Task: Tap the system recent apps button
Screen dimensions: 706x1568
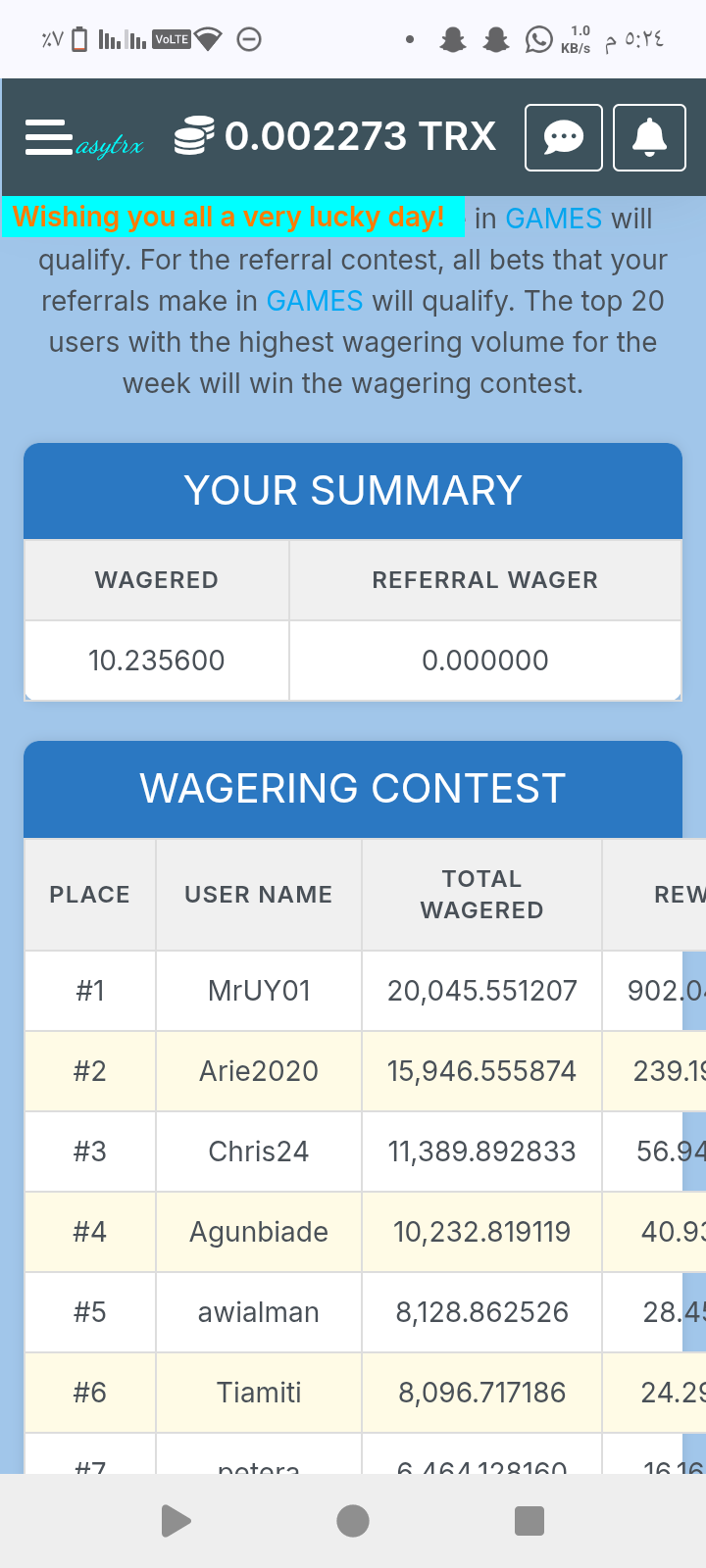Action: 529,1521
